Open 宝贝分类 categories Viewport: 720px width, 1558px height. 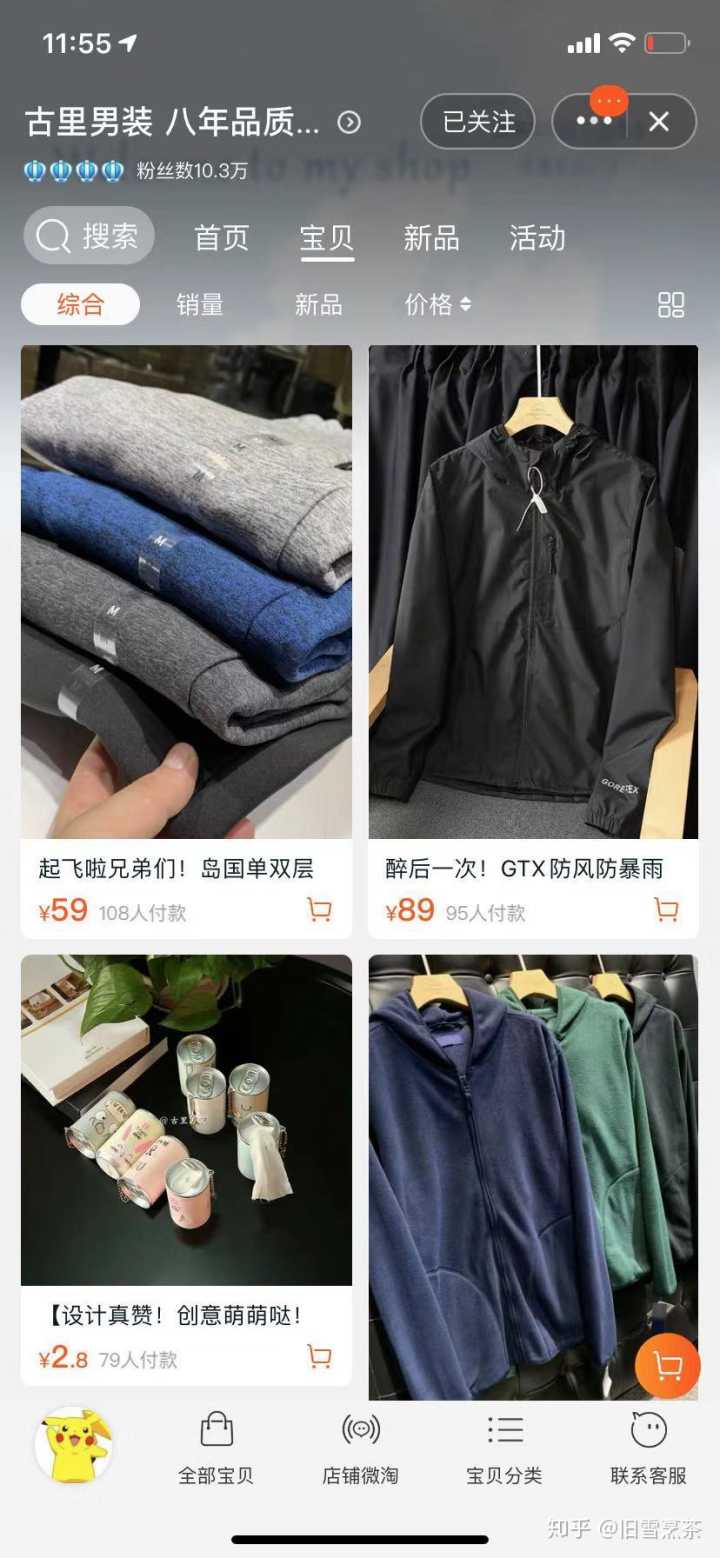[x=504, y=1448]
